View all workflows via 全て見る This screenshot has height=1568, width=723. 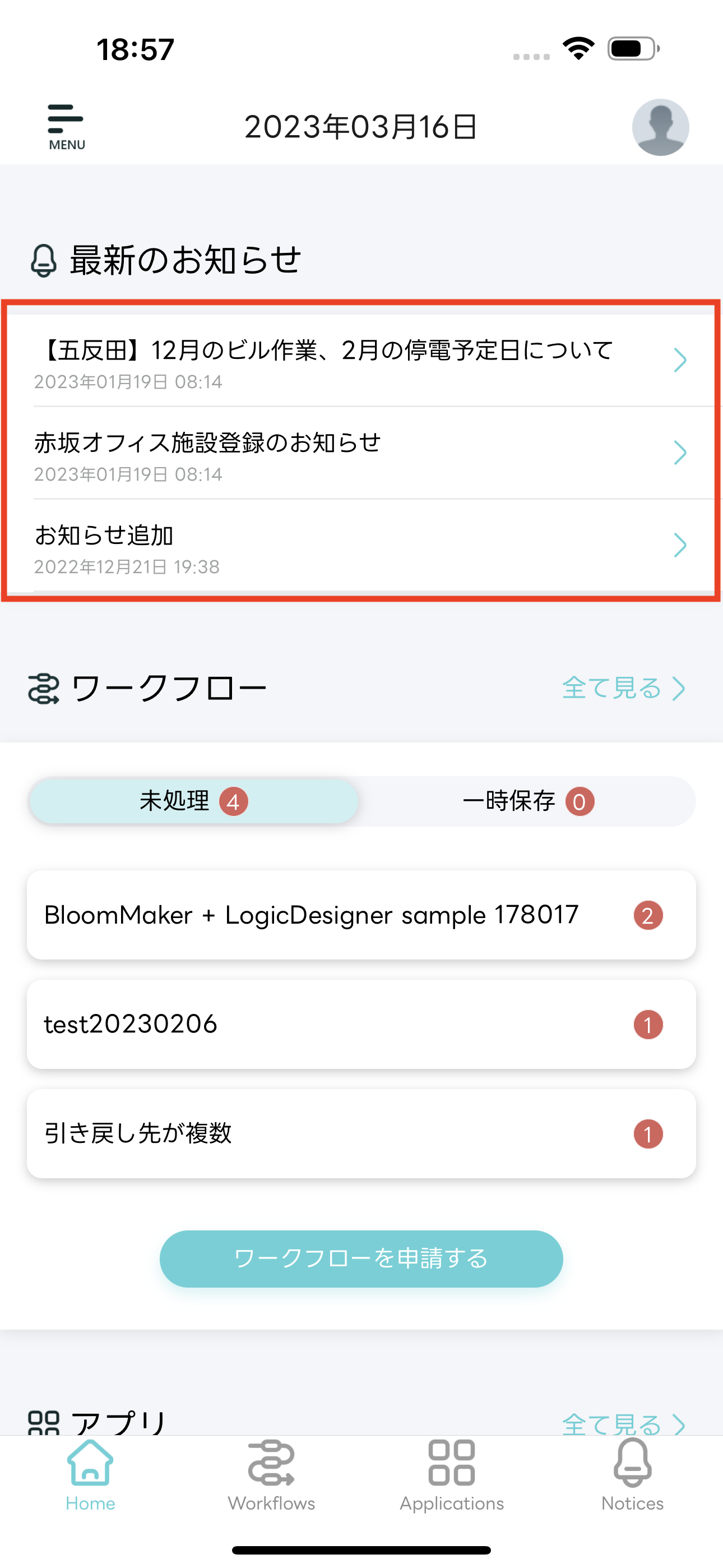coord(623,689)
